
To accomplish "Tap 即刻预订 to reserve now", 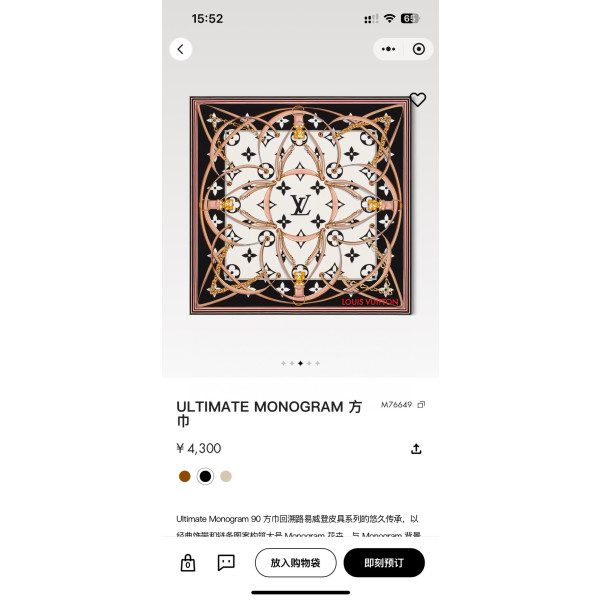I will 384,563.
